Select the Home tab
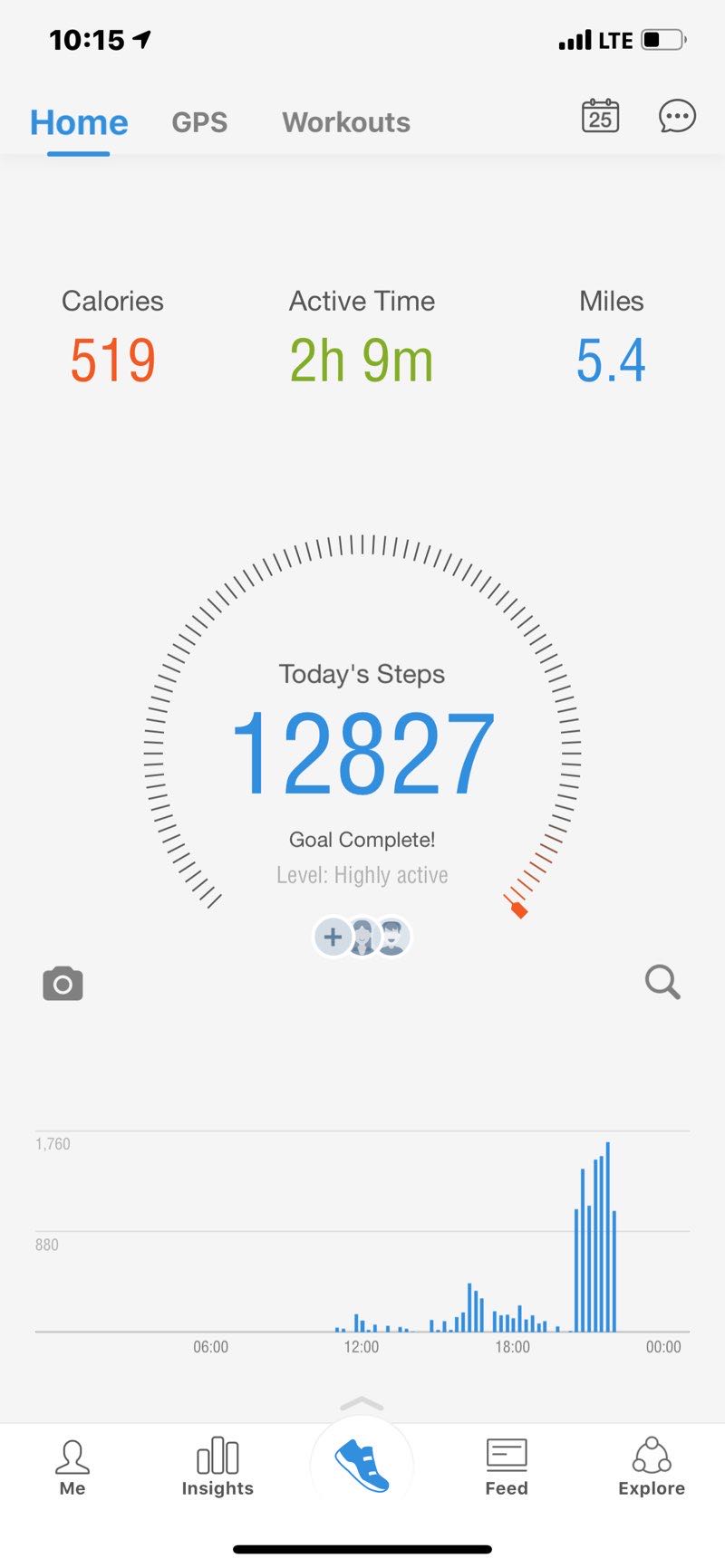Viewport: 725px width, 1568px height. pos(79,122)
